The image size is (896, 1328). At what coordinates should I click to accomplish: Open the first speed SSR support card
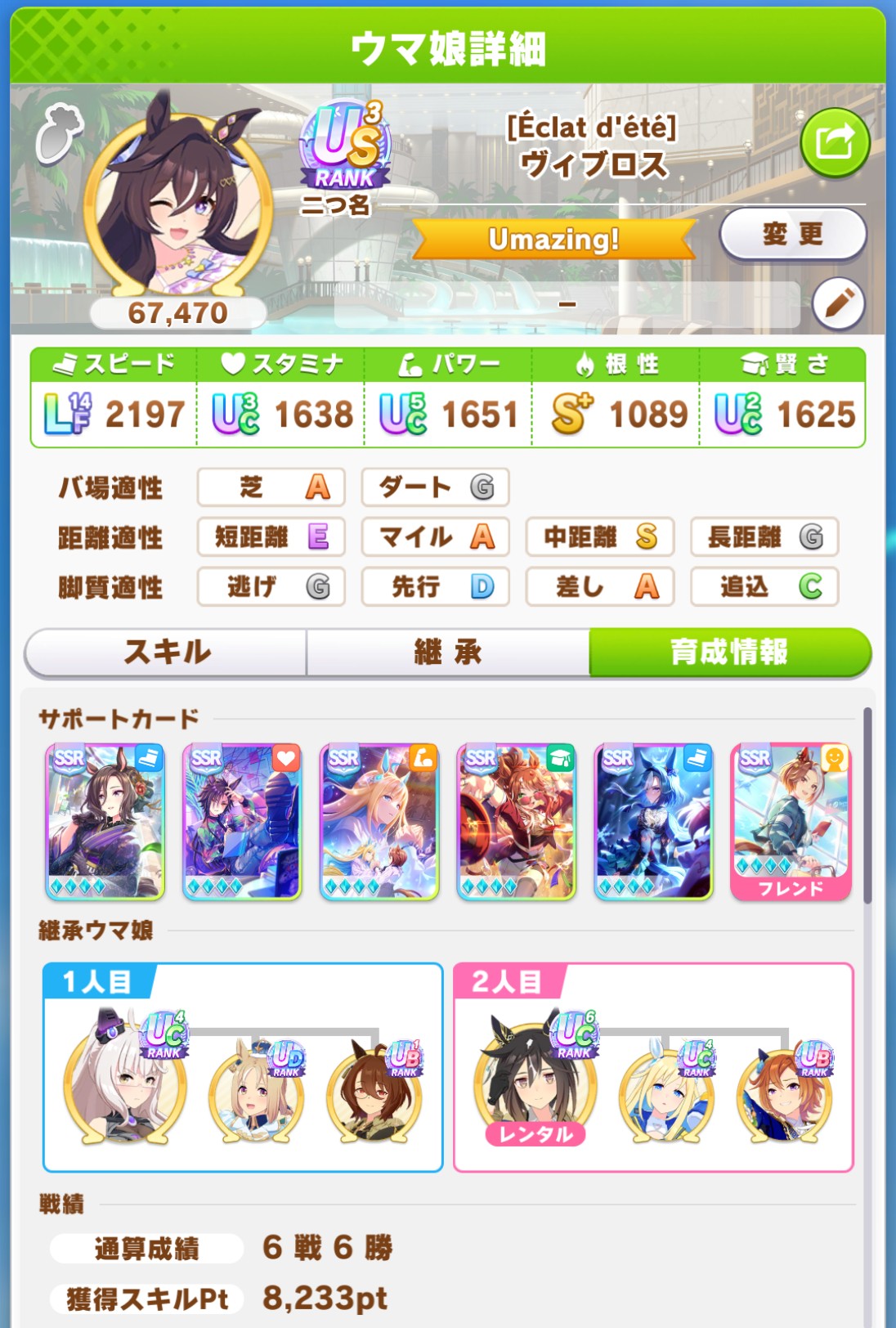pos(105,822)
